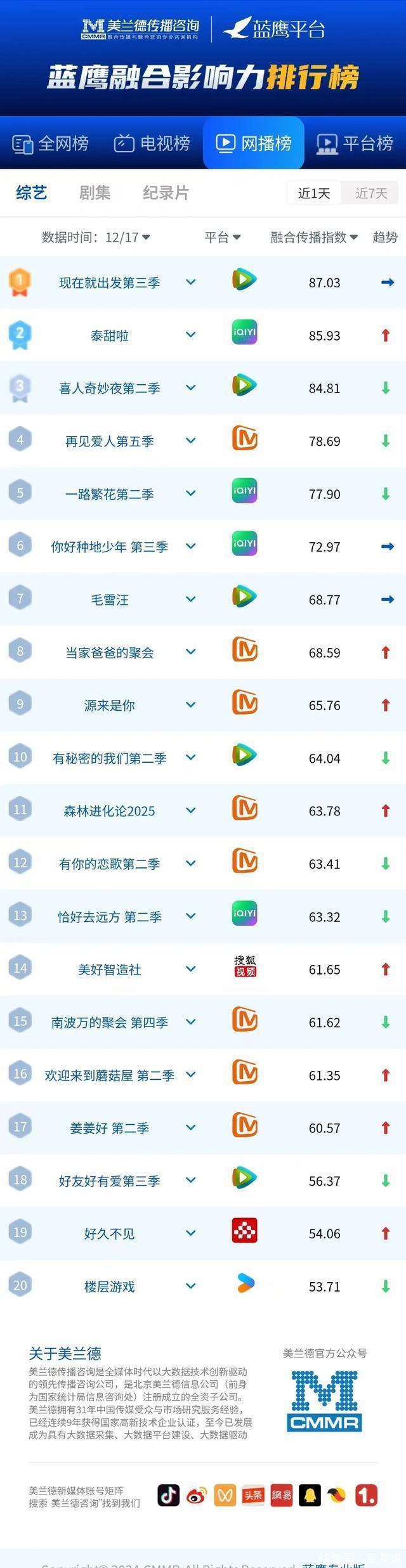Expand the 源来是你 row
This screenshot has width=406, height=1568.
[190, 705]
